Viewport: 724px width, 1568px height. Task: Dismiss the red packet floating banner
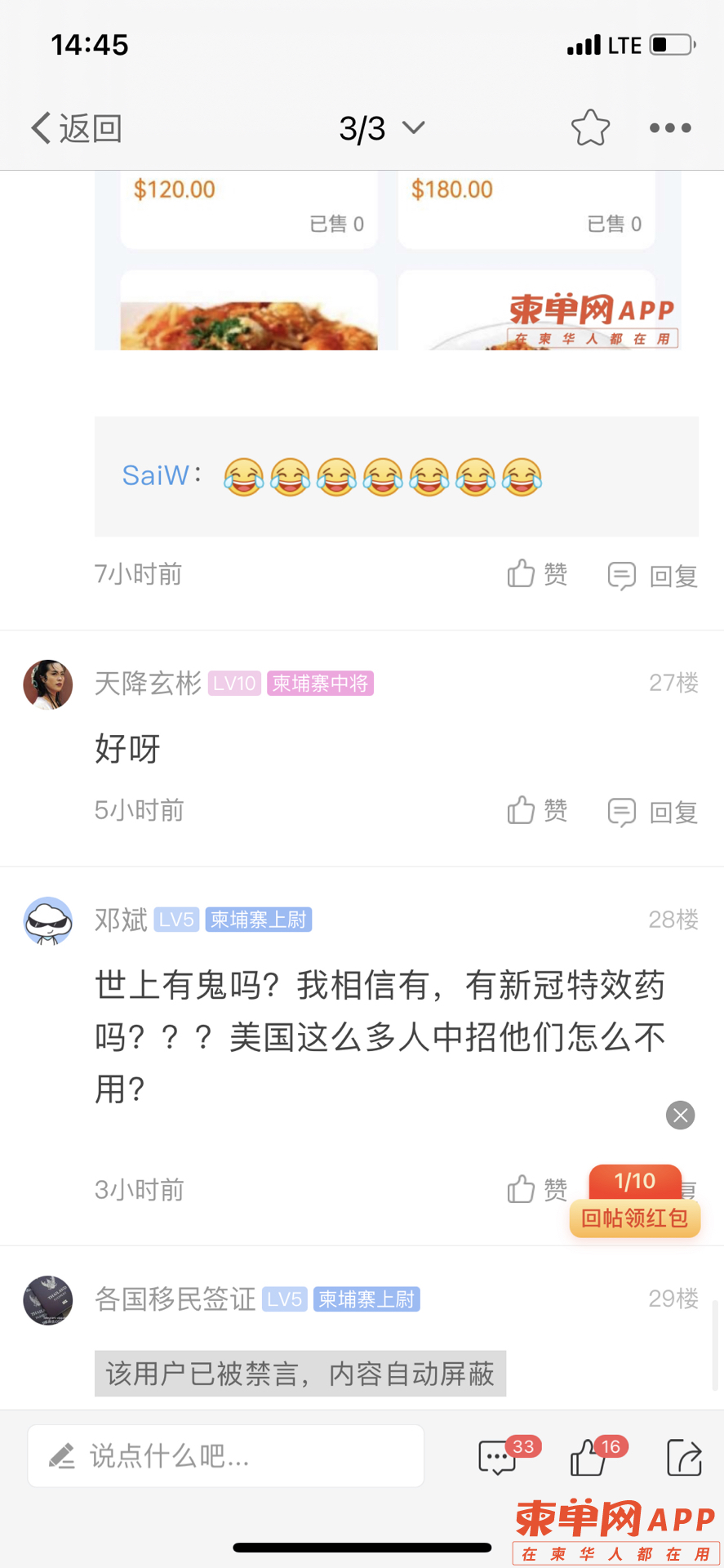point(680,1115)
